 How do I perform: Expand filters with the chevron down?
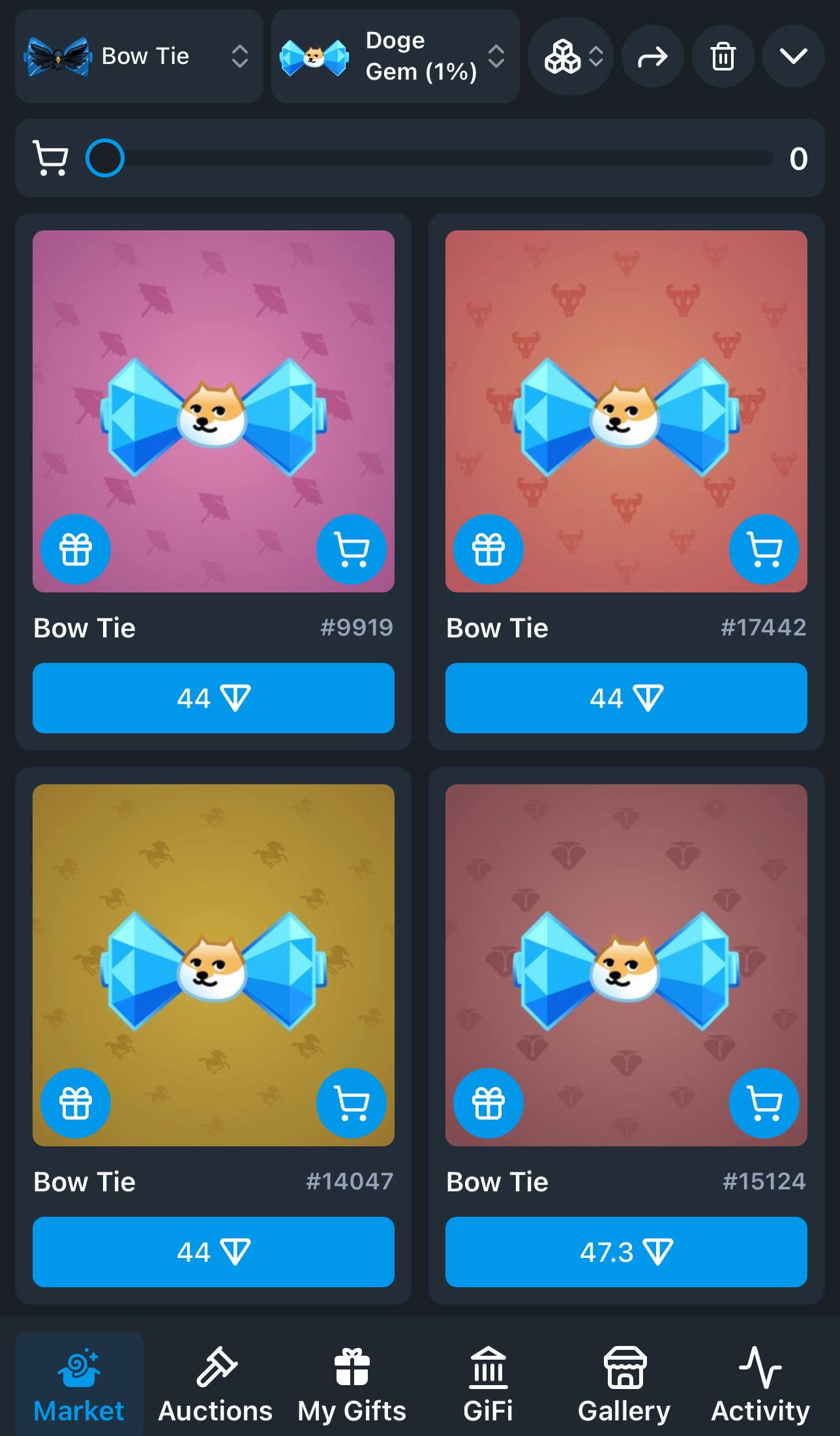click(x=793, y=57)
